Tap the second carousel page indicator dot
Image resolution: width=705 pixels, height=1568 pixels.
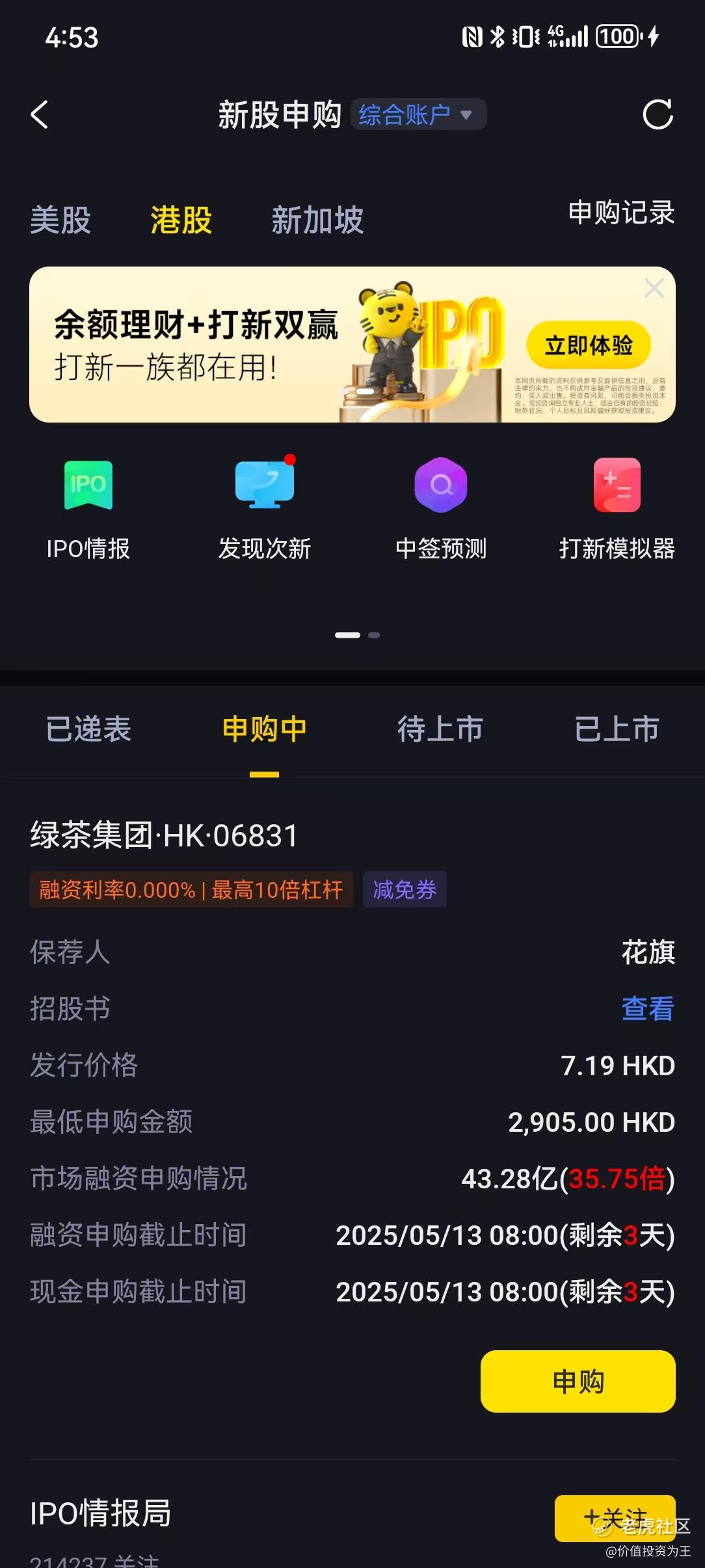coord(374,635)
